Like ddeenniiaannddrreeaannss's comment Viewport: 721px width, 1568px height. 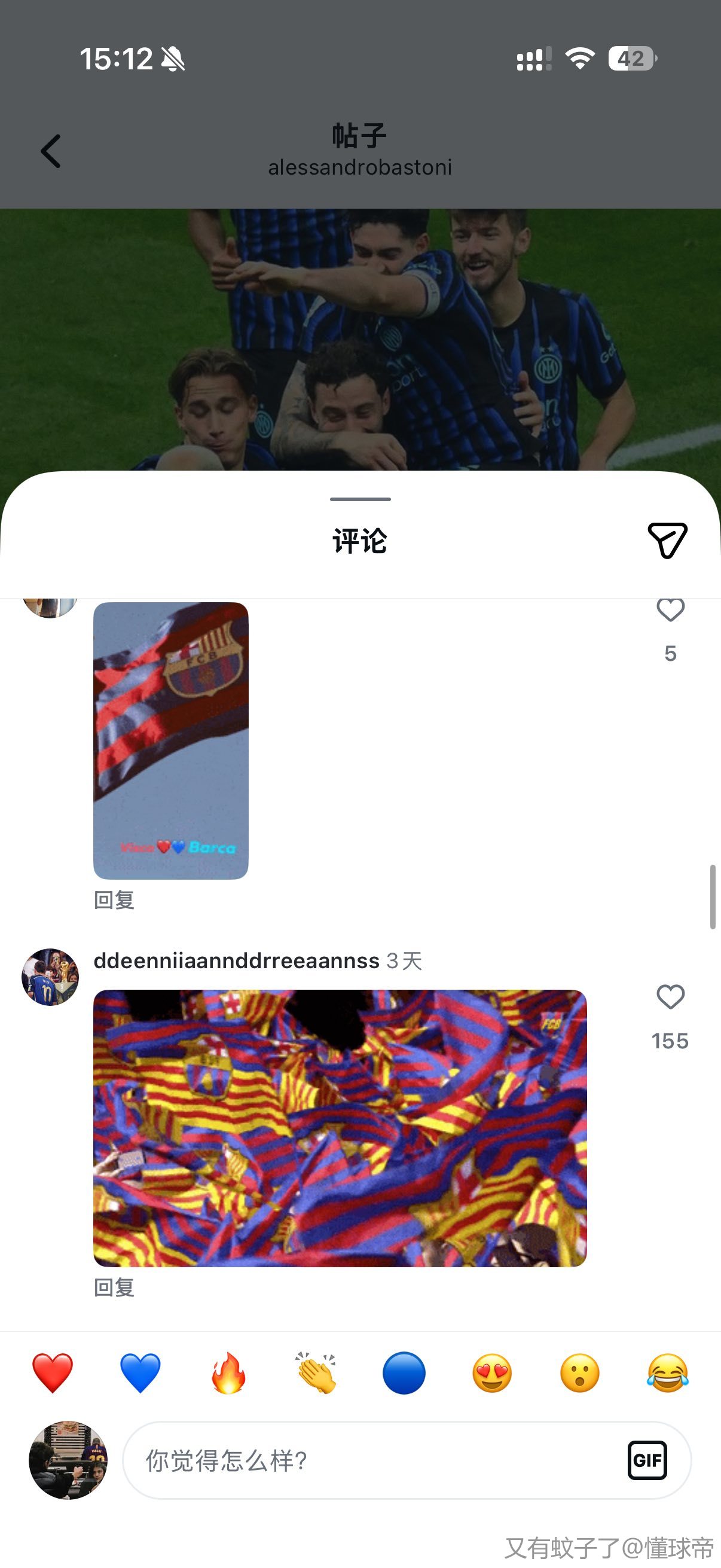coord(670,997)
